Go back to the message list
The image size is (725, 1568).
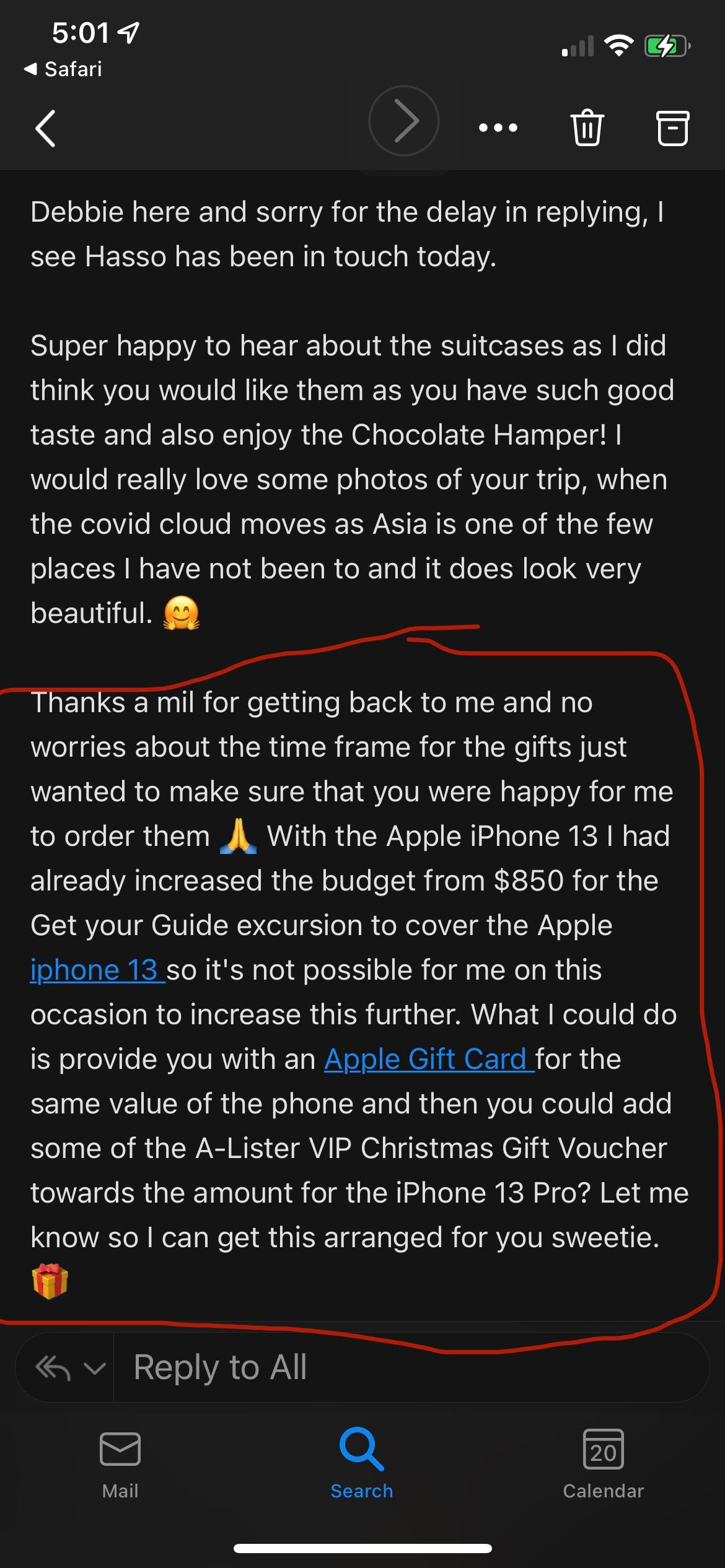click(x=46, y=128)
